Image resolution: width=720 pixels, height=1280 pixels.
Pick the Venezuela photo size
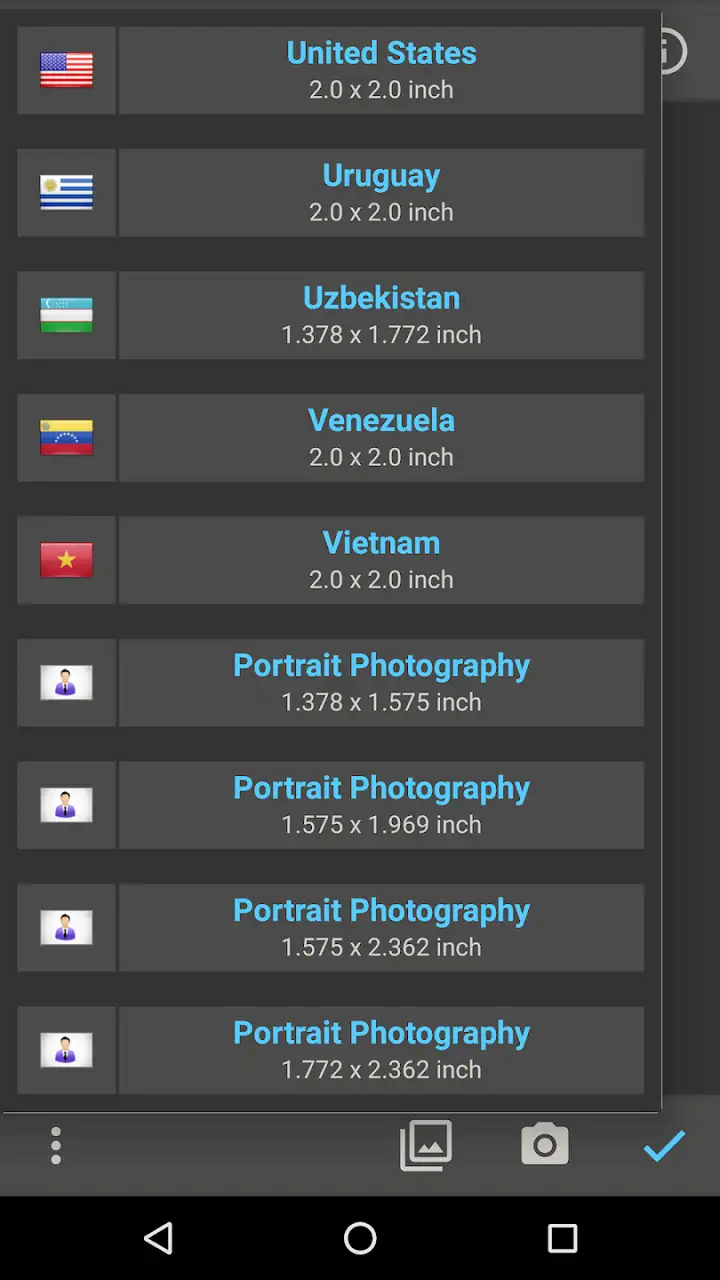(381, 438)
